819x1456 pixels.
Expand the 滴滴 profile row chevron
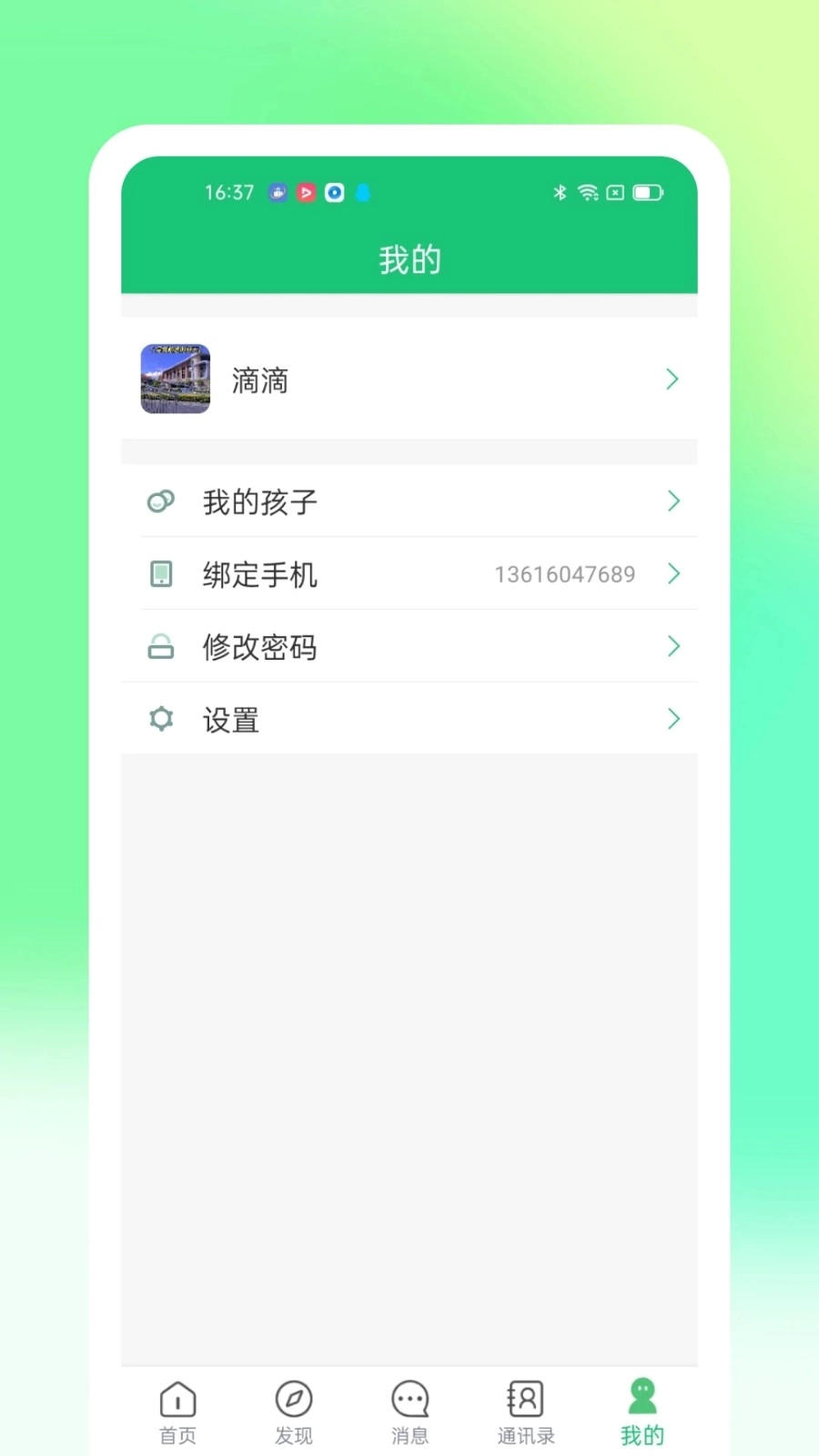coord(672,379)
